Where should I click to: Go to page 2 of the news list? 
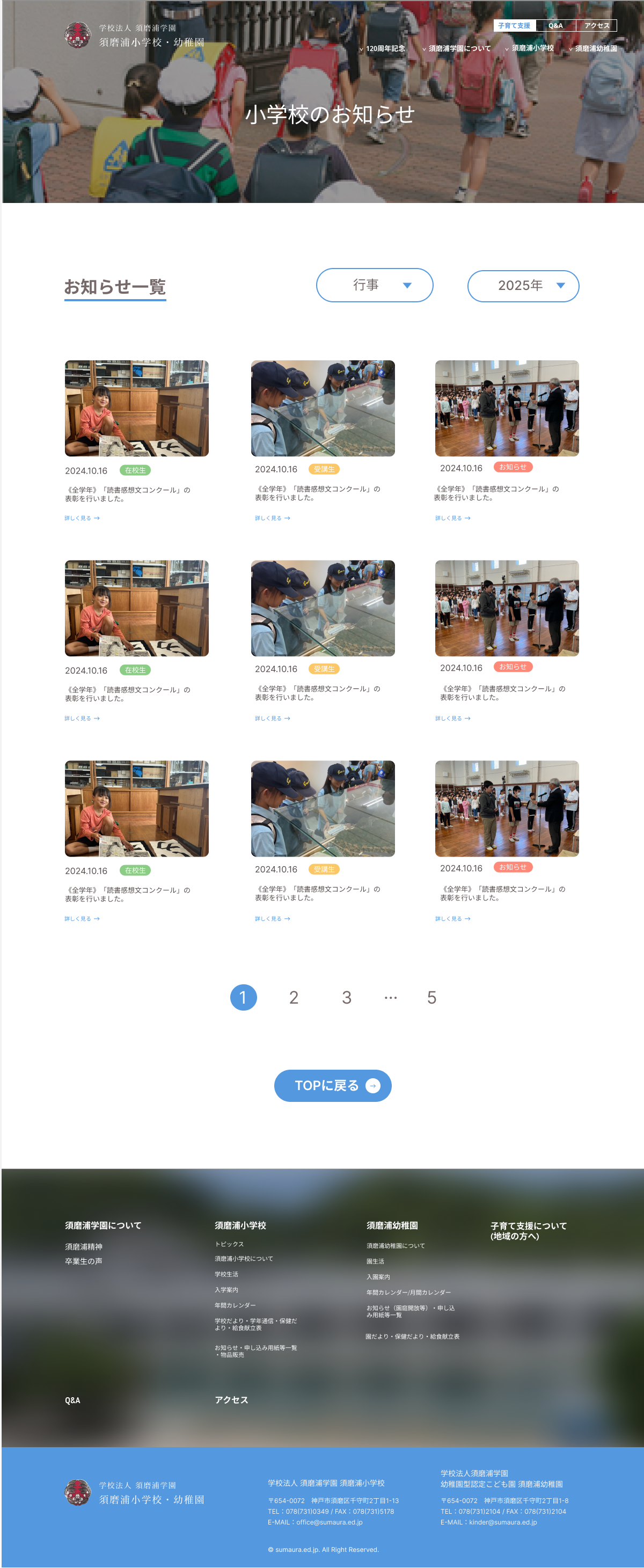tap(294, 997)
